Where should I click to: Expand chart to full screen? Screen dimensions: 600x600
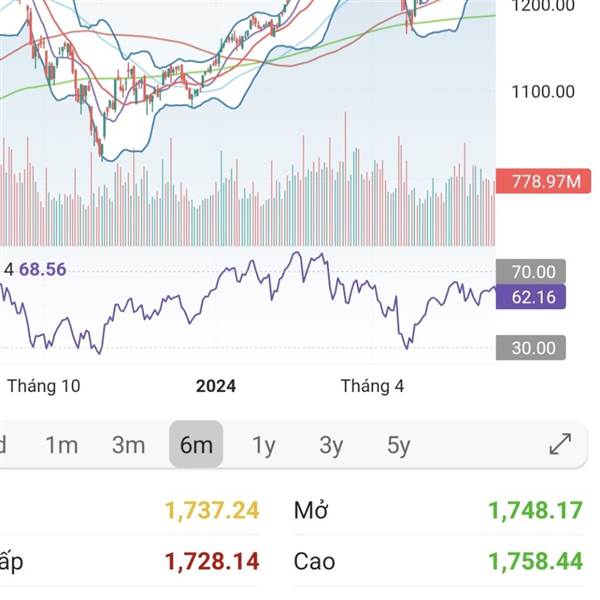point(560,444)
